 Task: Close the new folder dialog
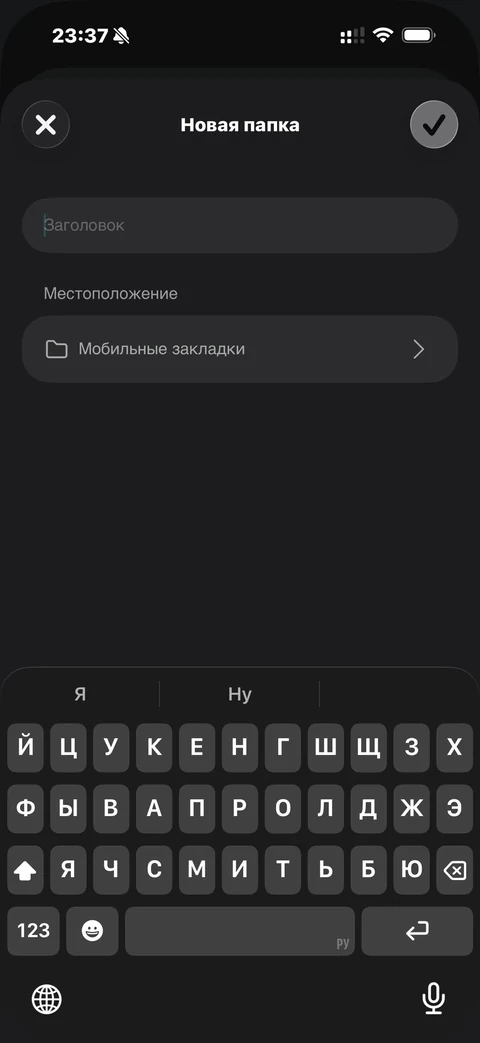click(46, 124)
